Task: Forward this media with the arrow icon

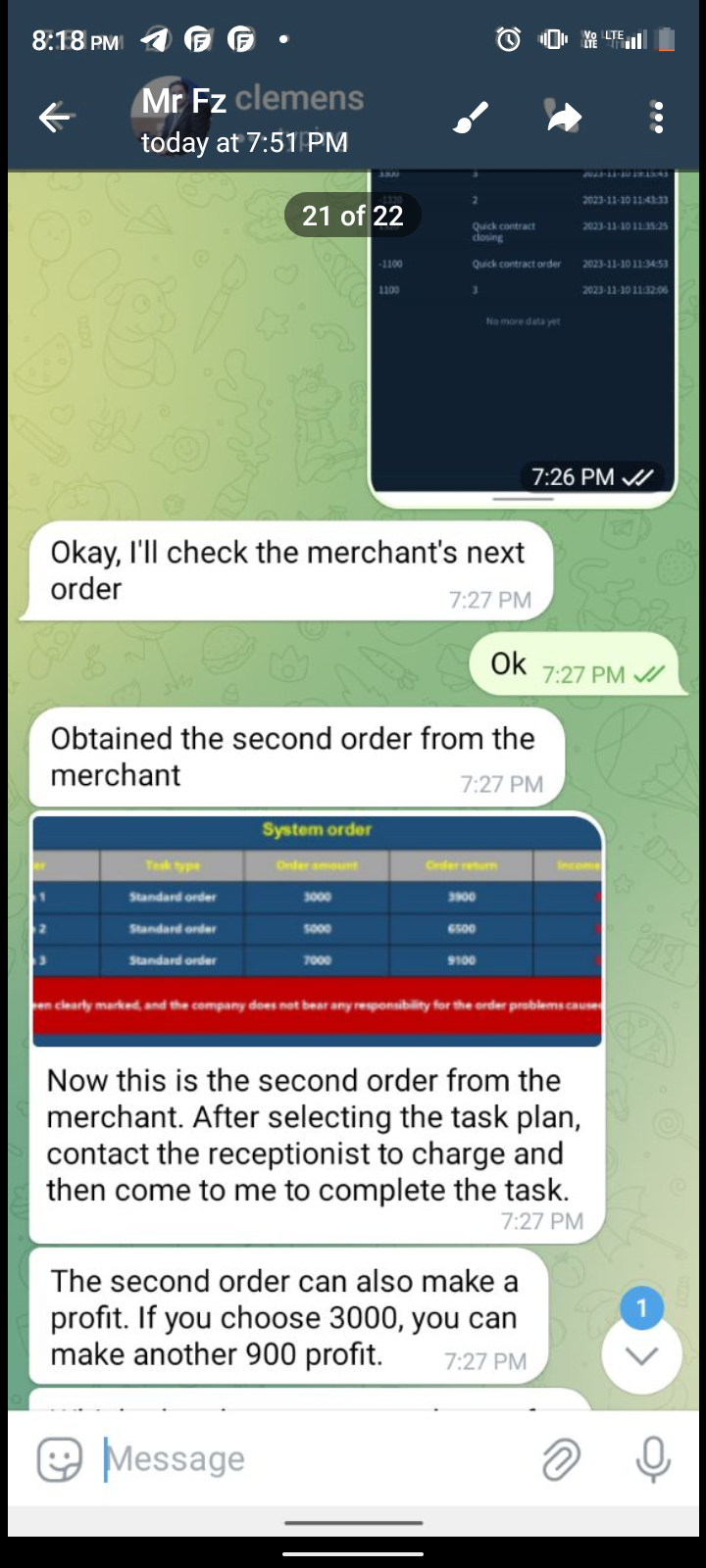Action: pos(564,118)
